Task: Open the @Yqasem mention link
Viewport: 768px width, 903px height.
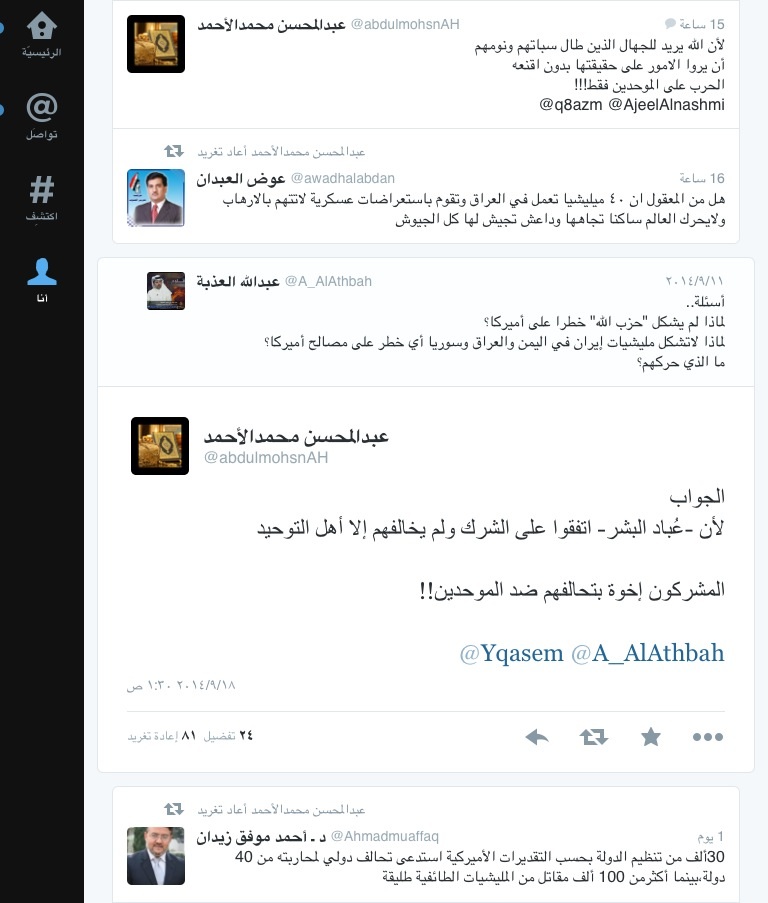Action: (x=512, y=654)
